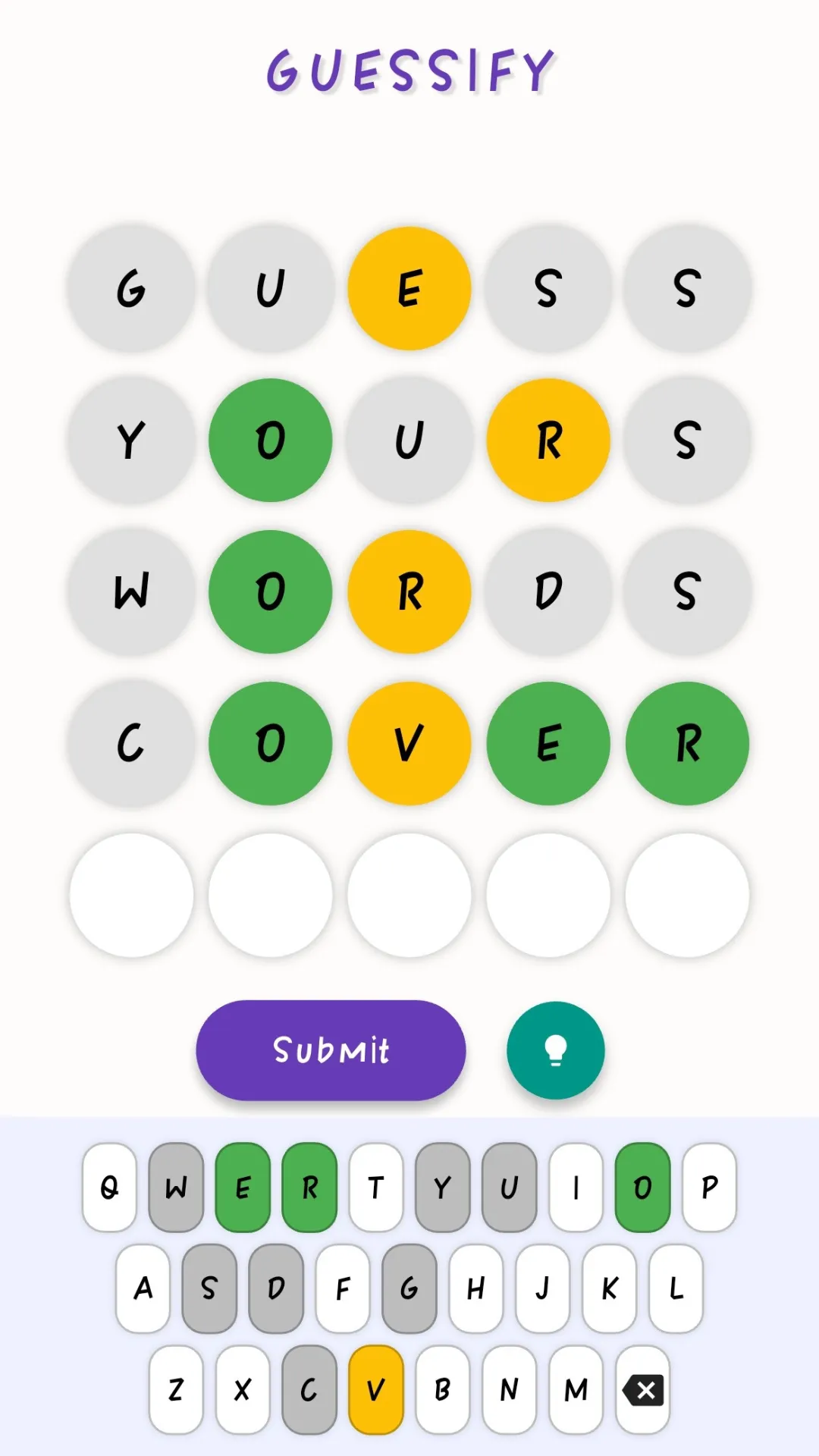Tap the letter I key
Screen dimensions: 819x1456
(576, 1188)
